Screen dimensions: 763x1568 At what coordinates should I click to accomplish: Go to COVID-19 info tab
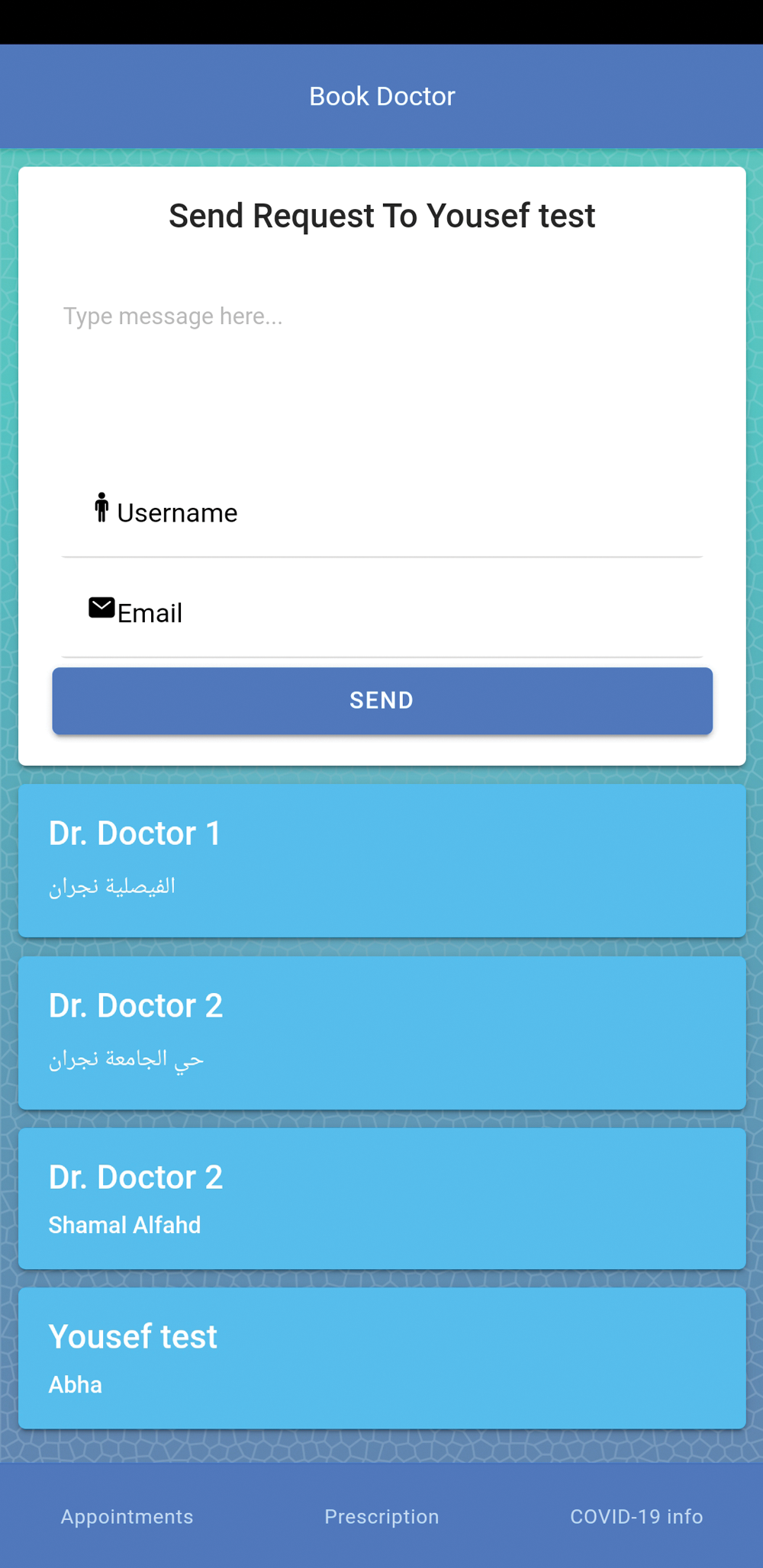tap(636, 1516)
